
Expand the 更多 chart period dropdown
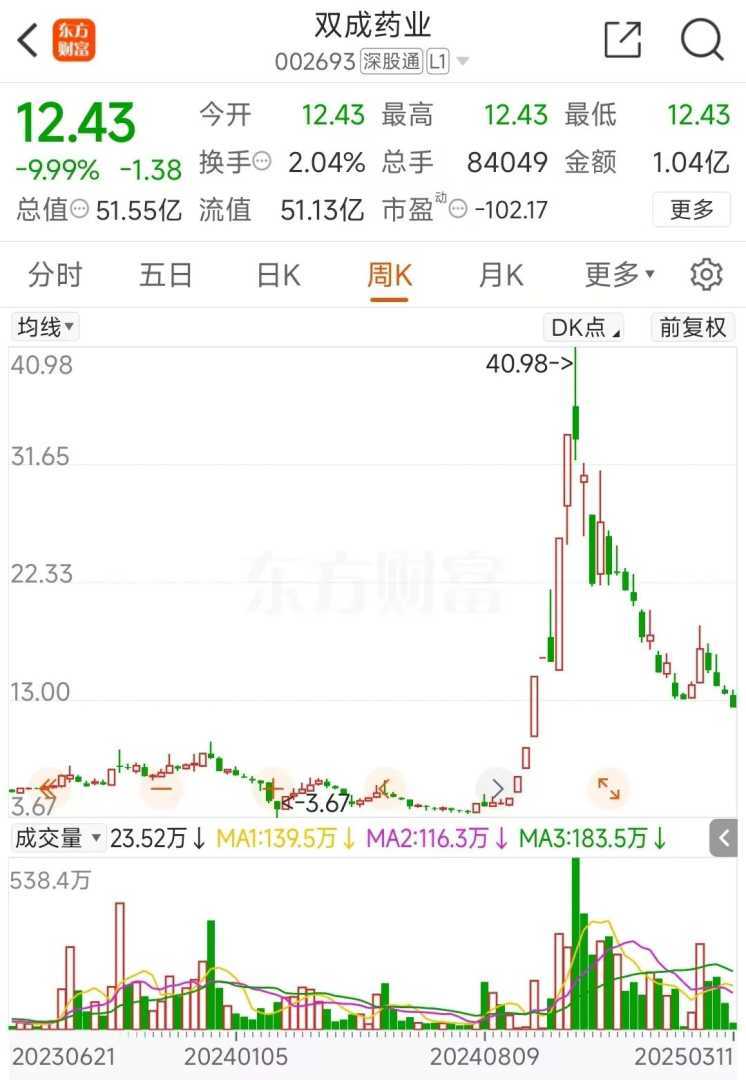tap(619, 275)
